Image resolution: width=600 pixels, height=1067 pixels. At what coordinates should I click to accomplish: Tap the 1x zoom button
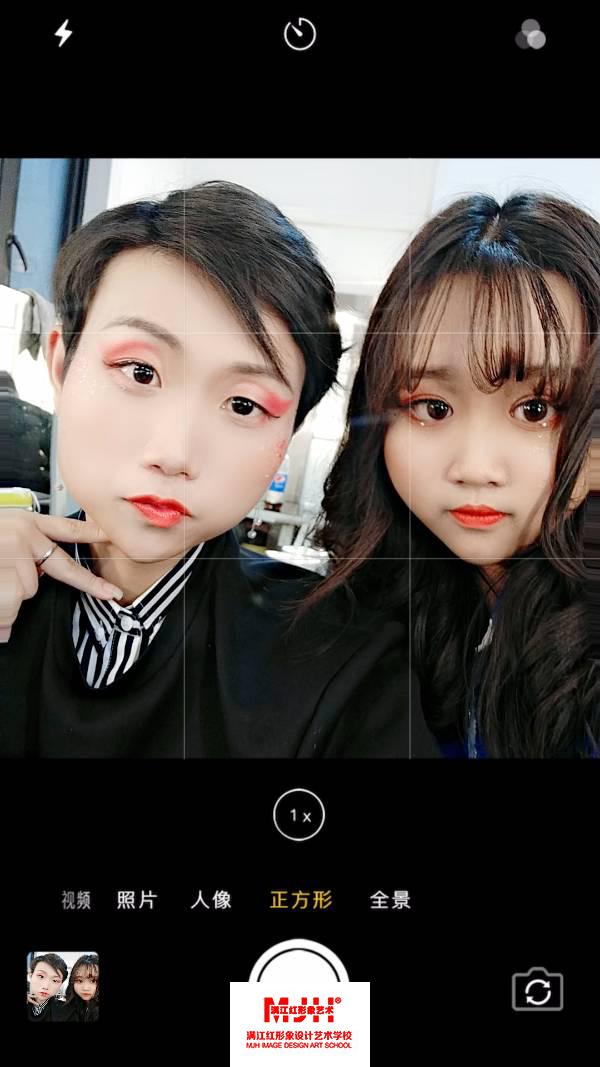point(299,815)
